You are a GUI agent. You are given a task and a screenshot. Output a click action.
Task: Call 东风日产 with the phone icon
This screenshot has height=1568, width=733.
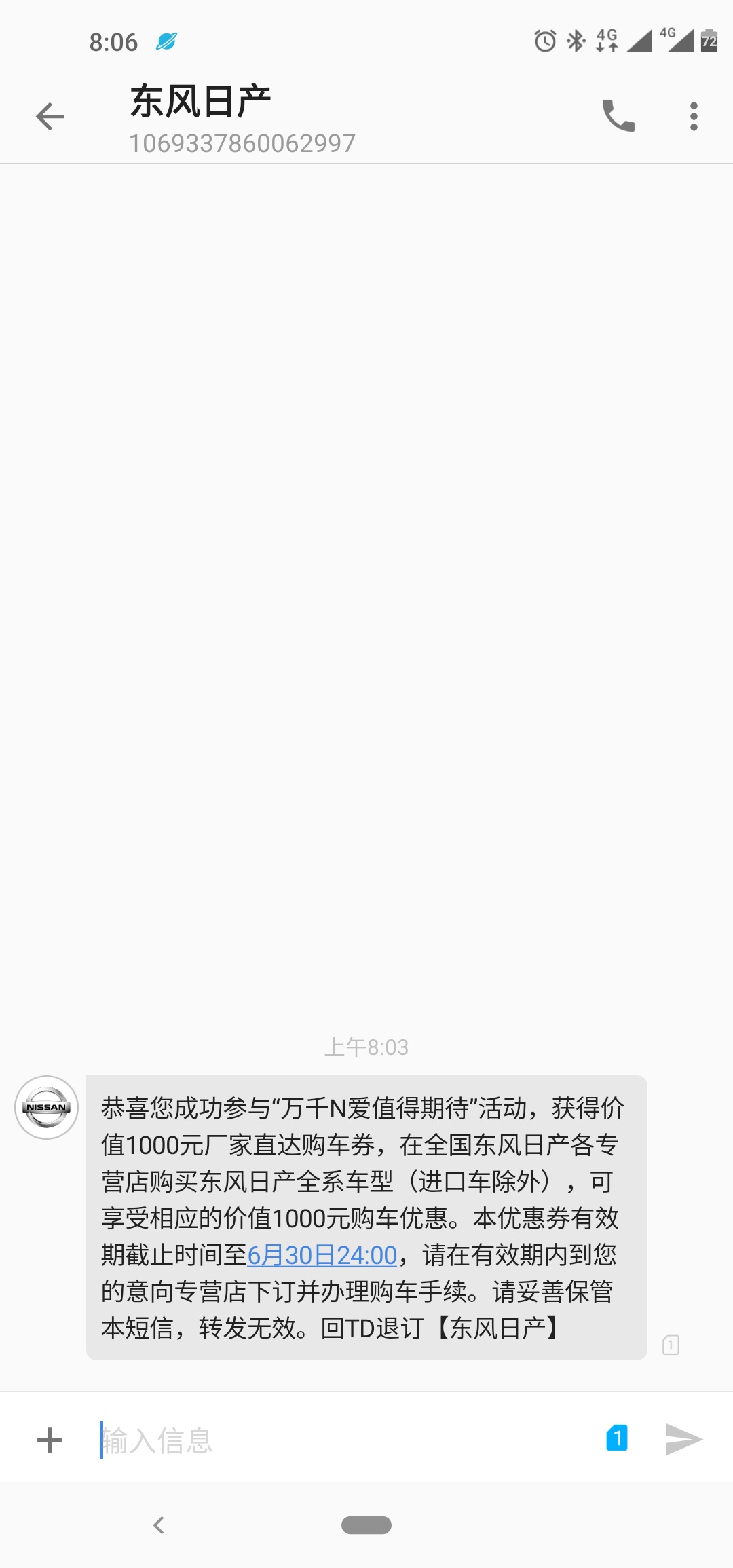[618, 115]
